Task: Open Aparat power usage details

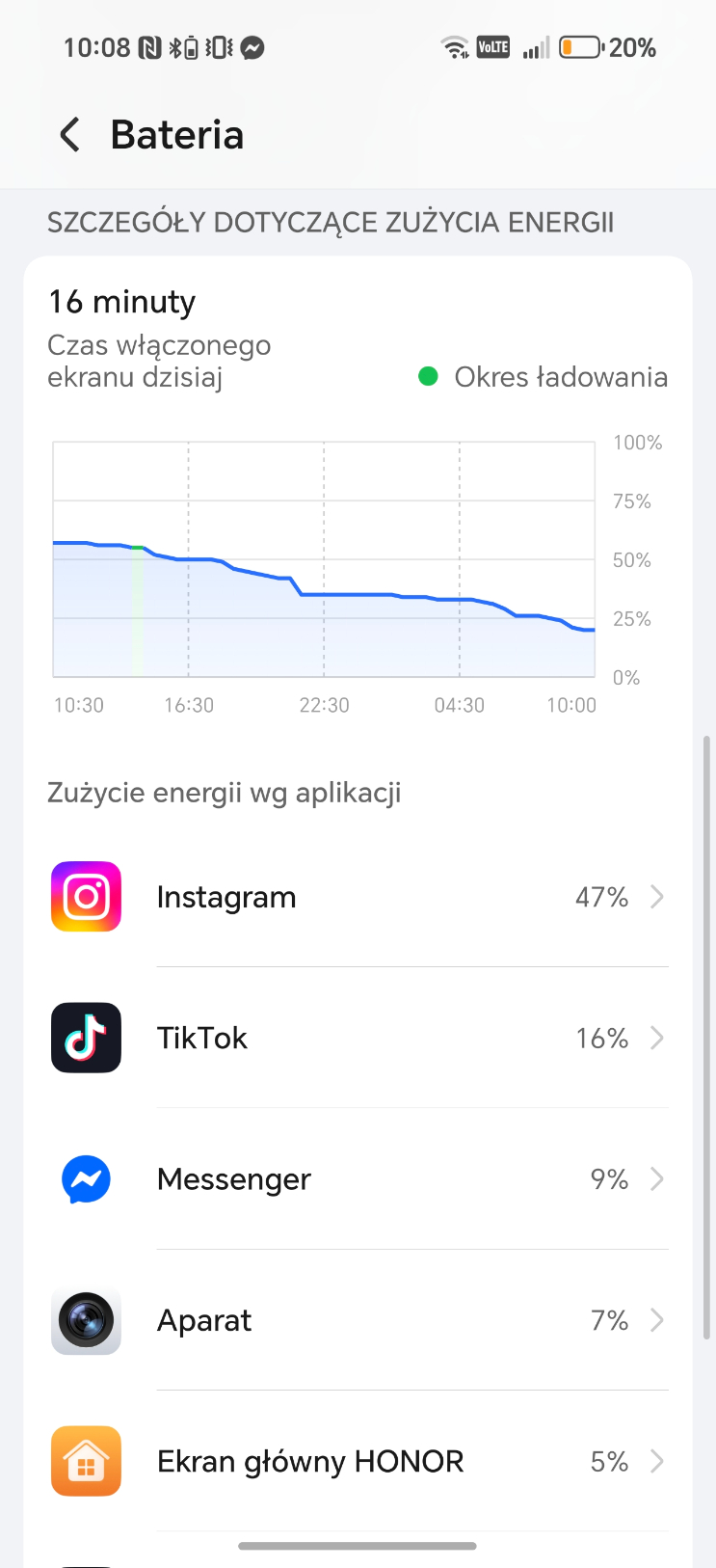Action: 358,1319
